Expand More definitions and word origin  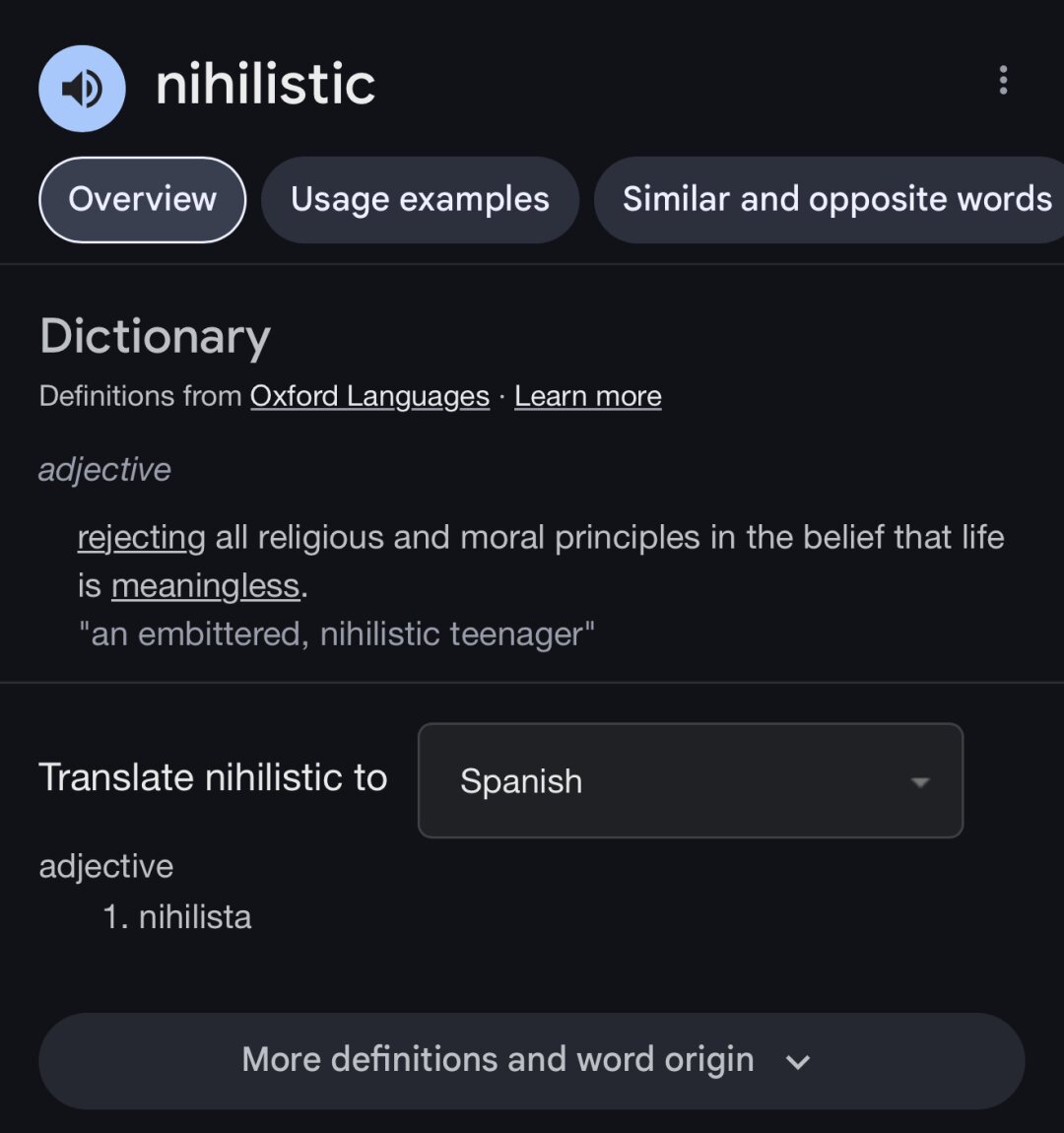pos(531,1061)
